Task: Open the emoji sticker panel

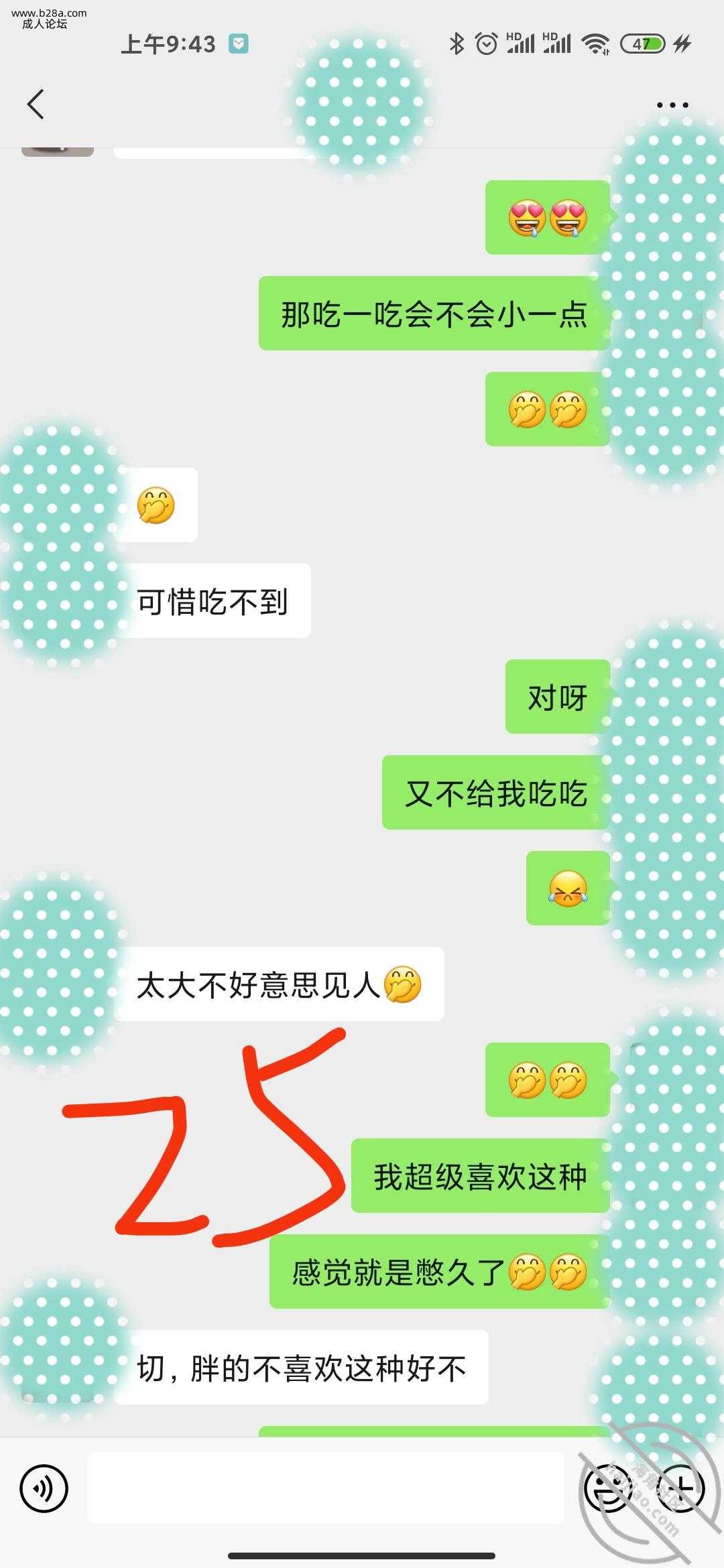Action: coord(607,1488)
